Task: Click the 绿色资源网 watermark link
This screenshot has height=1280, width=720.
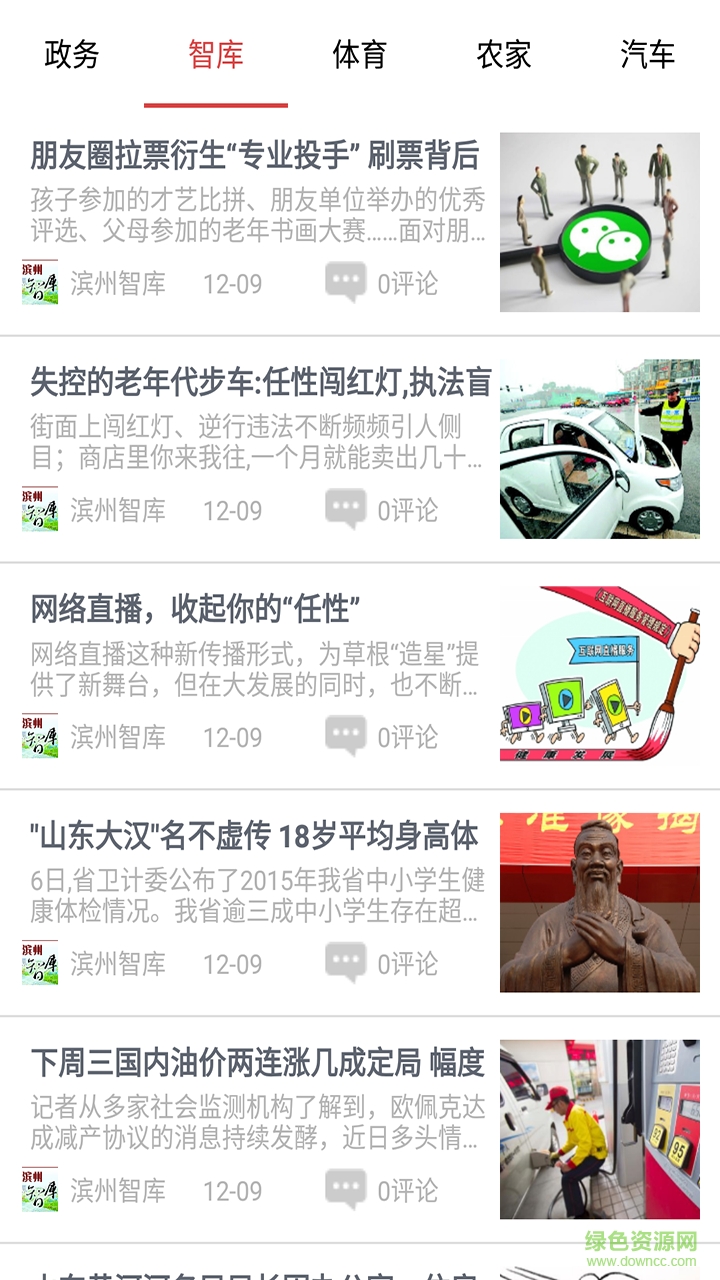Action: pos(640,1241)
